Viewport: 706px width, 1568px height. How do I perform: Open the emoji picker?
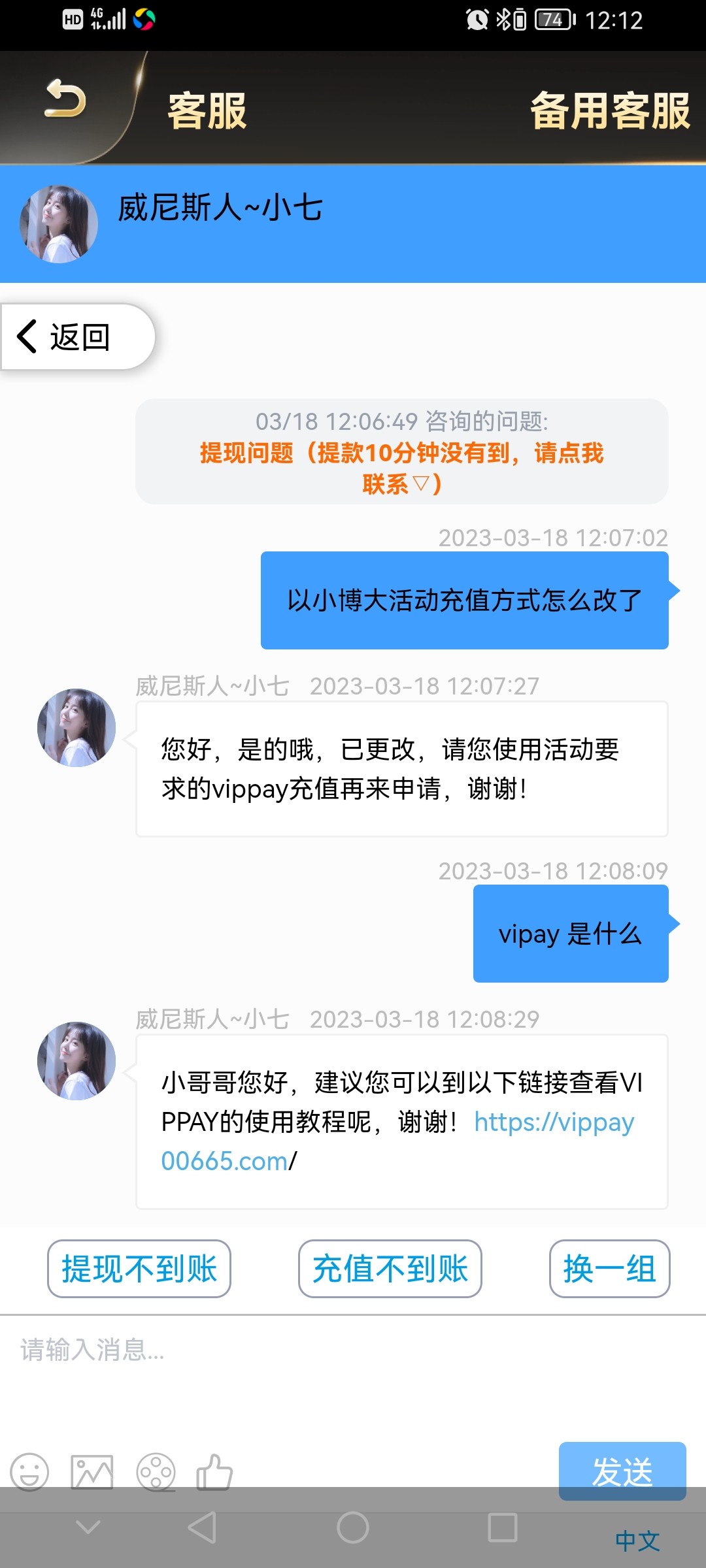[29, 1472]
